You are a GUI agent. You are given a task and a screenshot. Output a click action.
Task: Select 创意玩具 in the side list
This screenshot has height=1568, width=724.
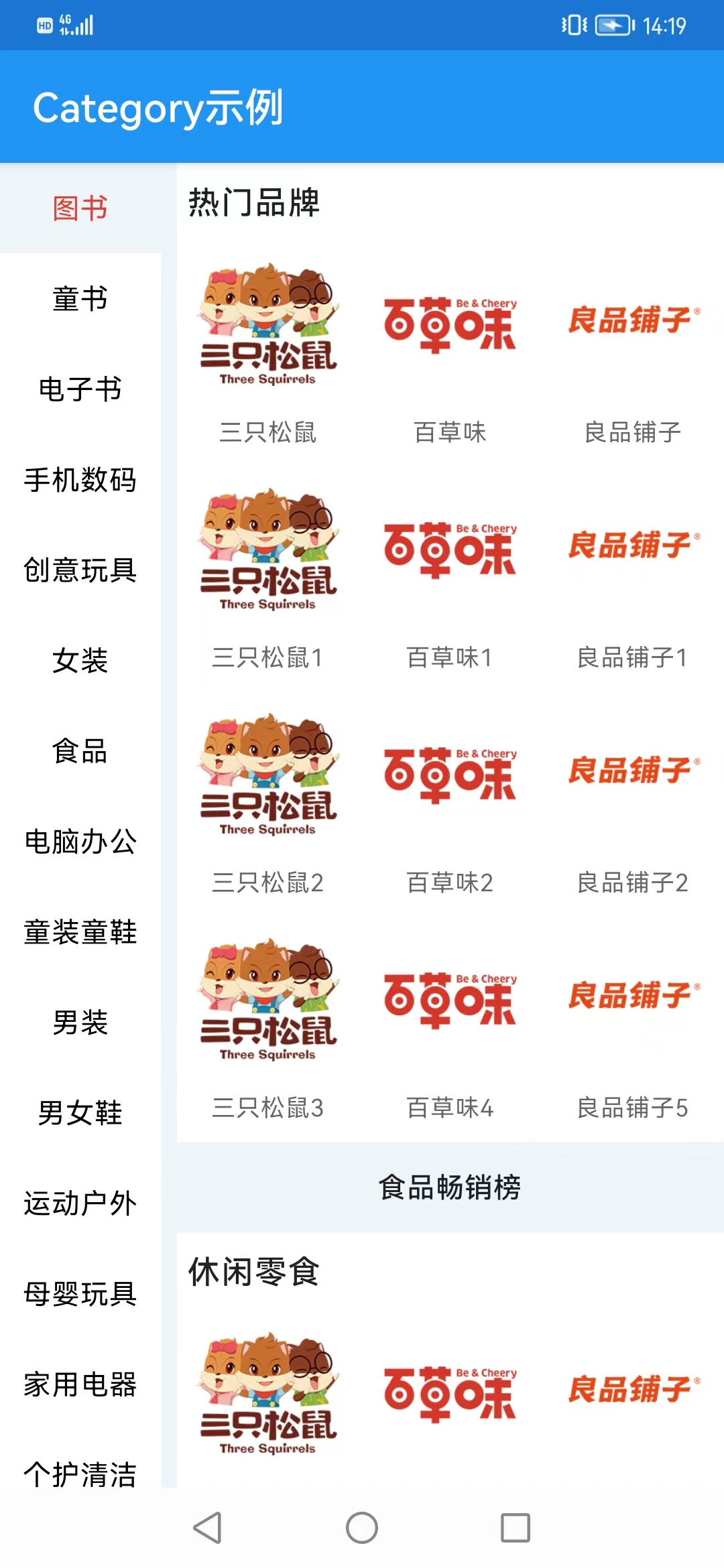pyautogui.click(x=80, y=570)
